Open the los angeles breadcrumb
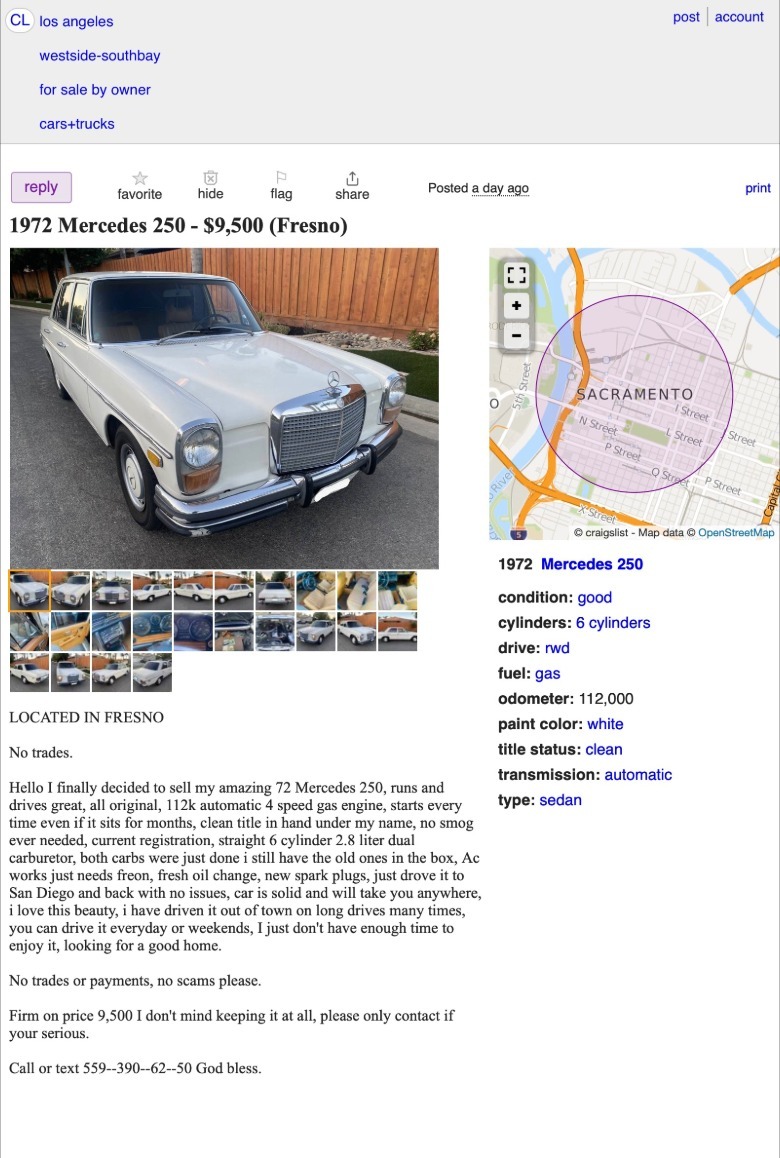This screenshot has width=780, height=1158. 76,21
